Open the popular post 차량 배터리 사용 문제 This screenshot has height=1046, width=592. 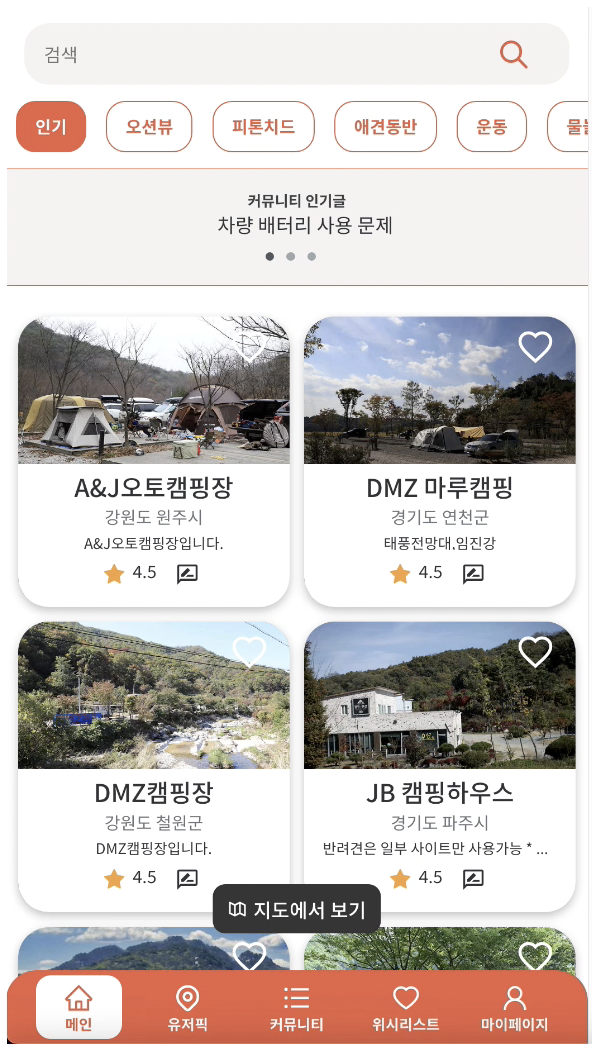click(x=305, y=226)
